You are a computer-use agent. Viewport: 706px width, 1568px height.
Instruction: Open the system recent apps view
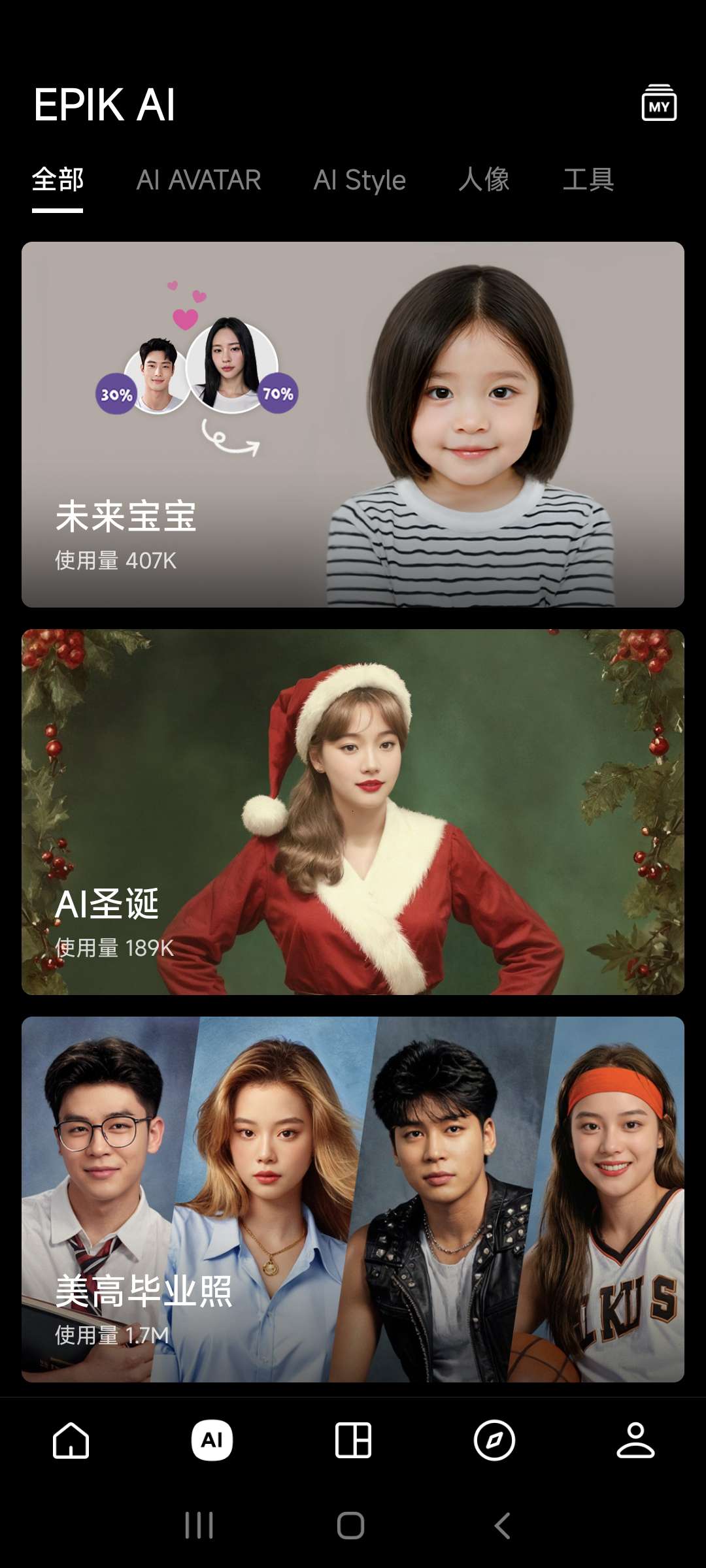[199, 1526]
